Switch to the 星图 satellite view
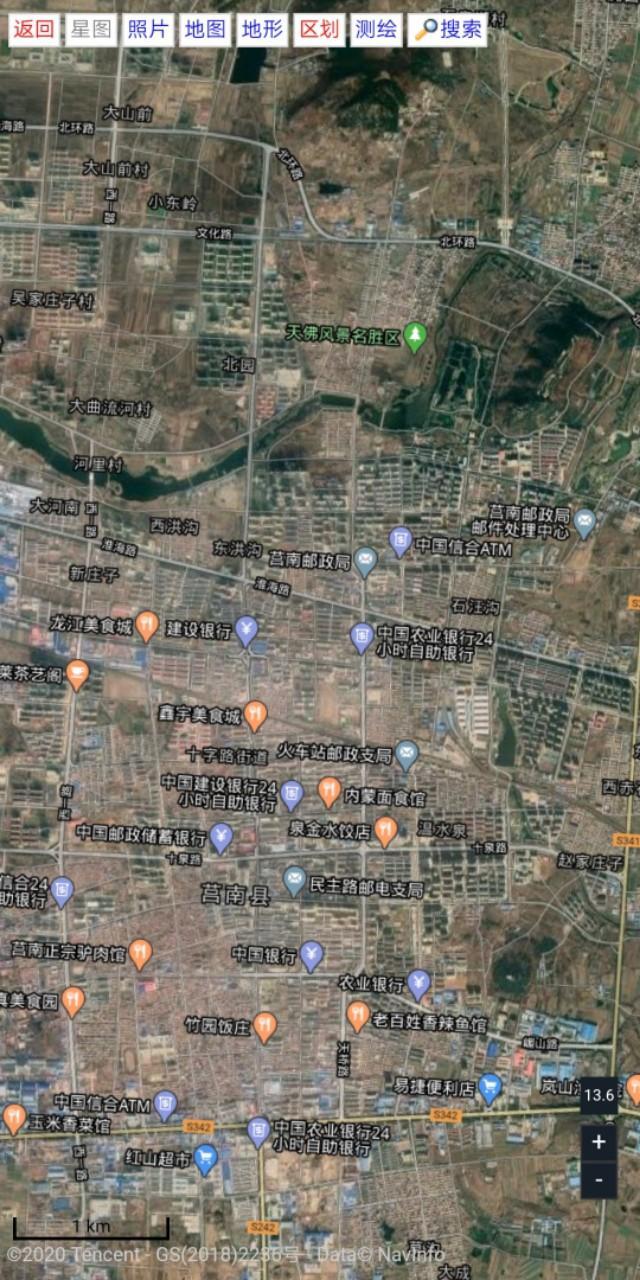Image resolution: width=640 pixels, height=1280 pixels. pyautogui.click(x=91, y=30)
